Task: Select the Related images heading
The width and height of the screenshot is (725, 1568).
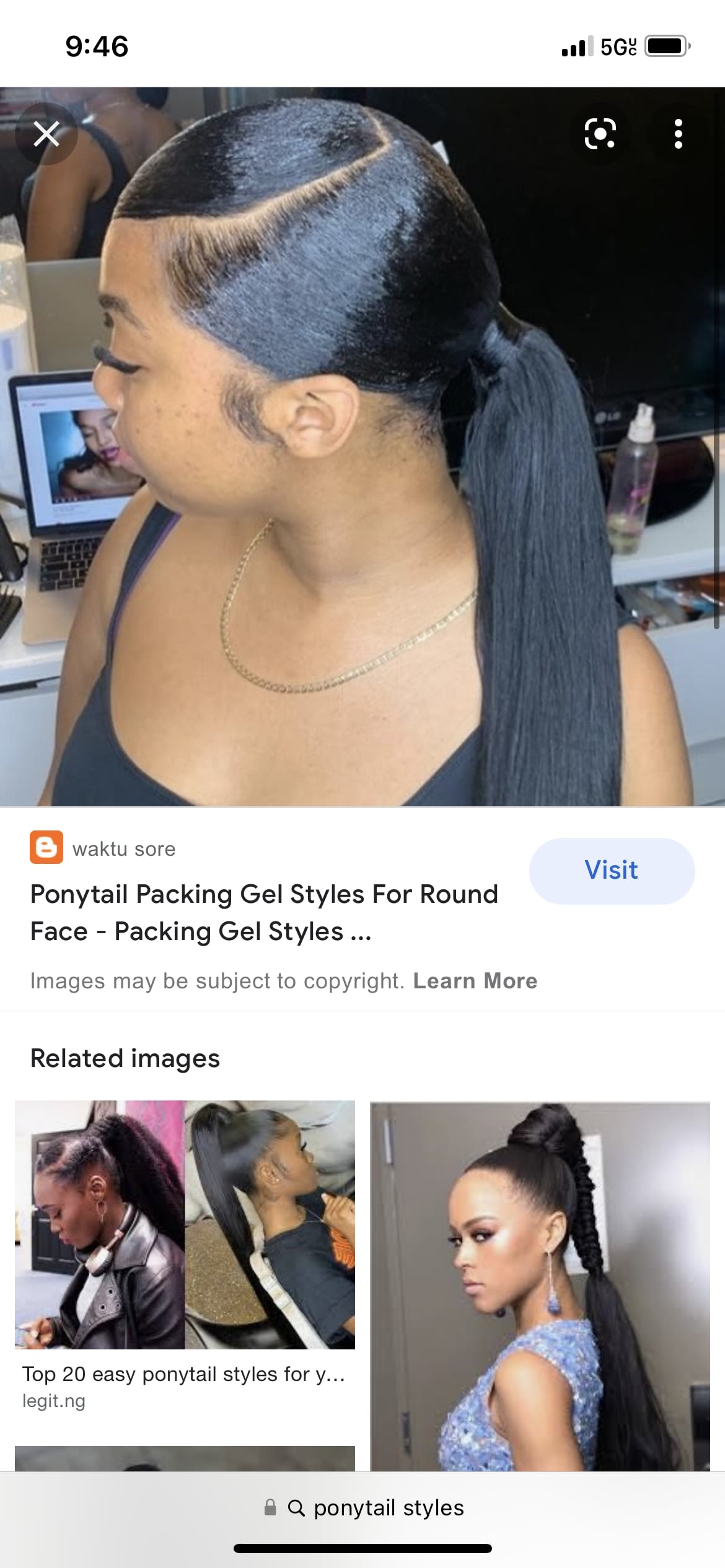Action: click(125, 1058)
